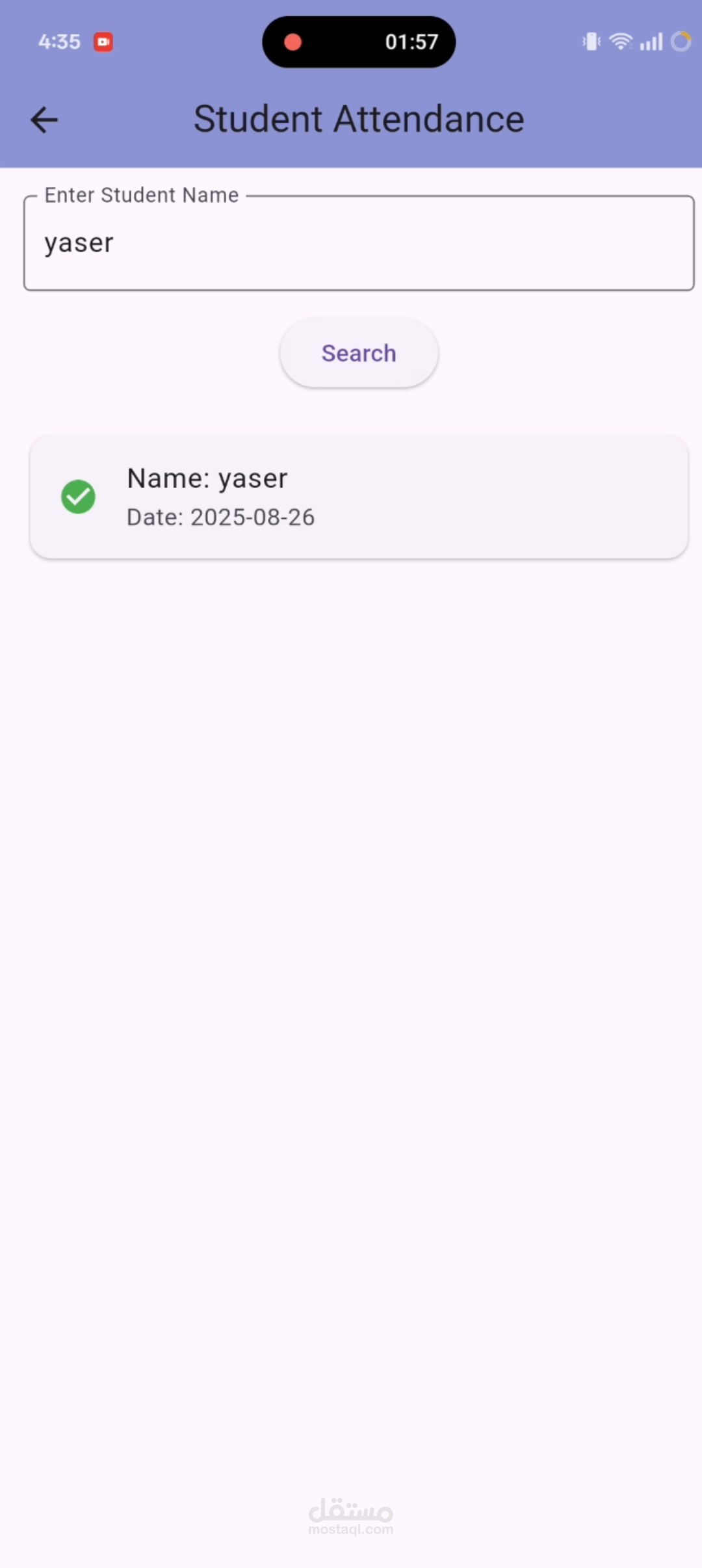Go back using the arrow icon
The height and width of the screenshot is (1568, 702).
[44, 120]
